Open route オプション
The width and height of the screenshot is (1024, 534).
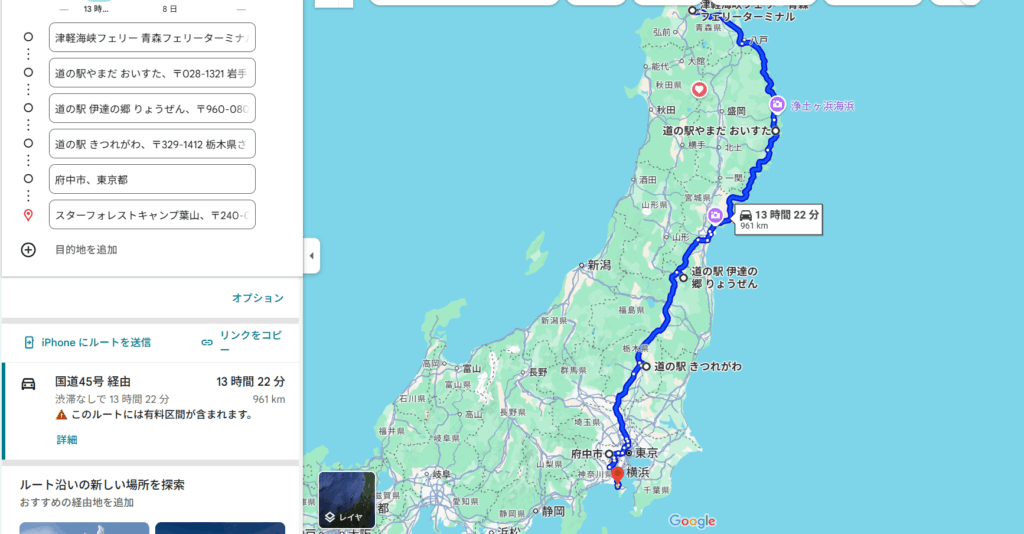pos(258,298)
